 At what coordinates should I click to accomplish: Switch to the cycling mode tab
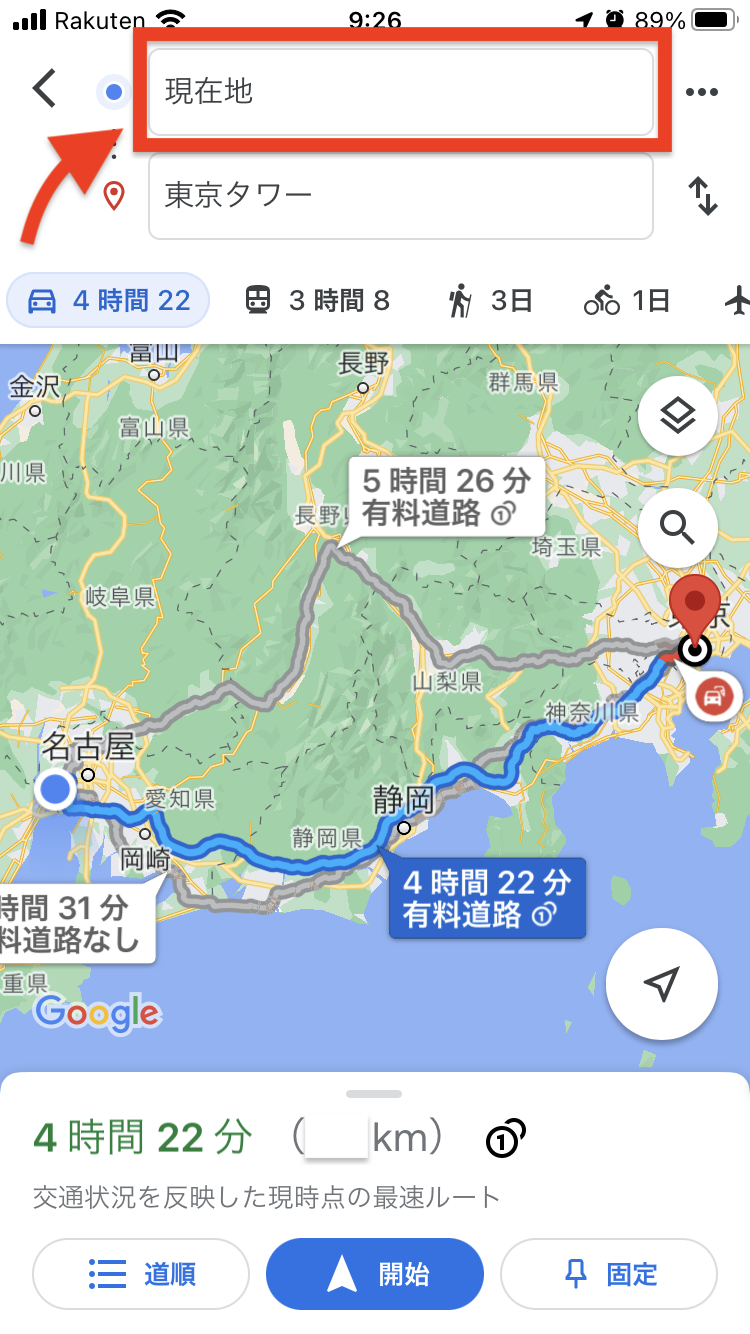pyautogui.click(x=626, y=300)
